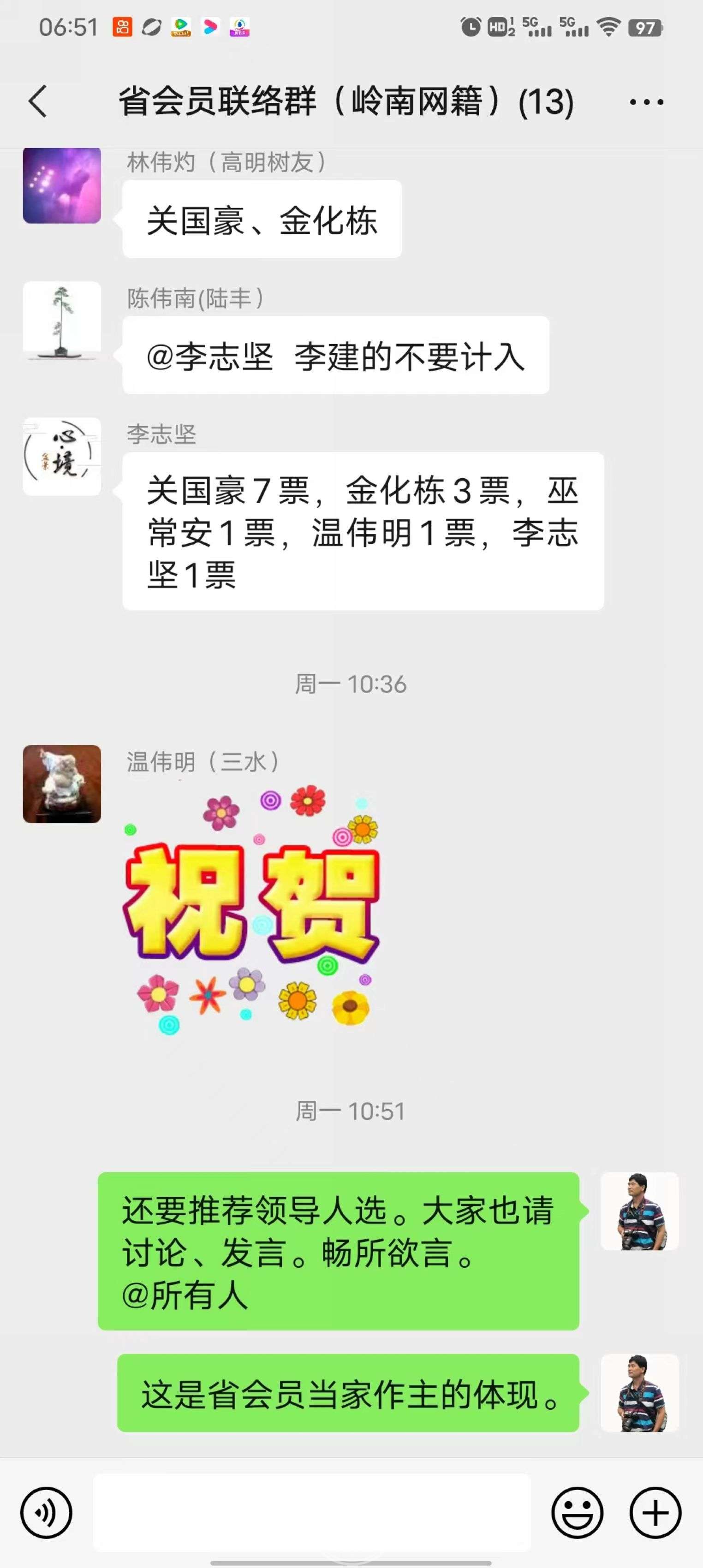View the 祝贺 sticker from 温伟明
Viewport: 703px width, 1568px height.
[252, 908]
